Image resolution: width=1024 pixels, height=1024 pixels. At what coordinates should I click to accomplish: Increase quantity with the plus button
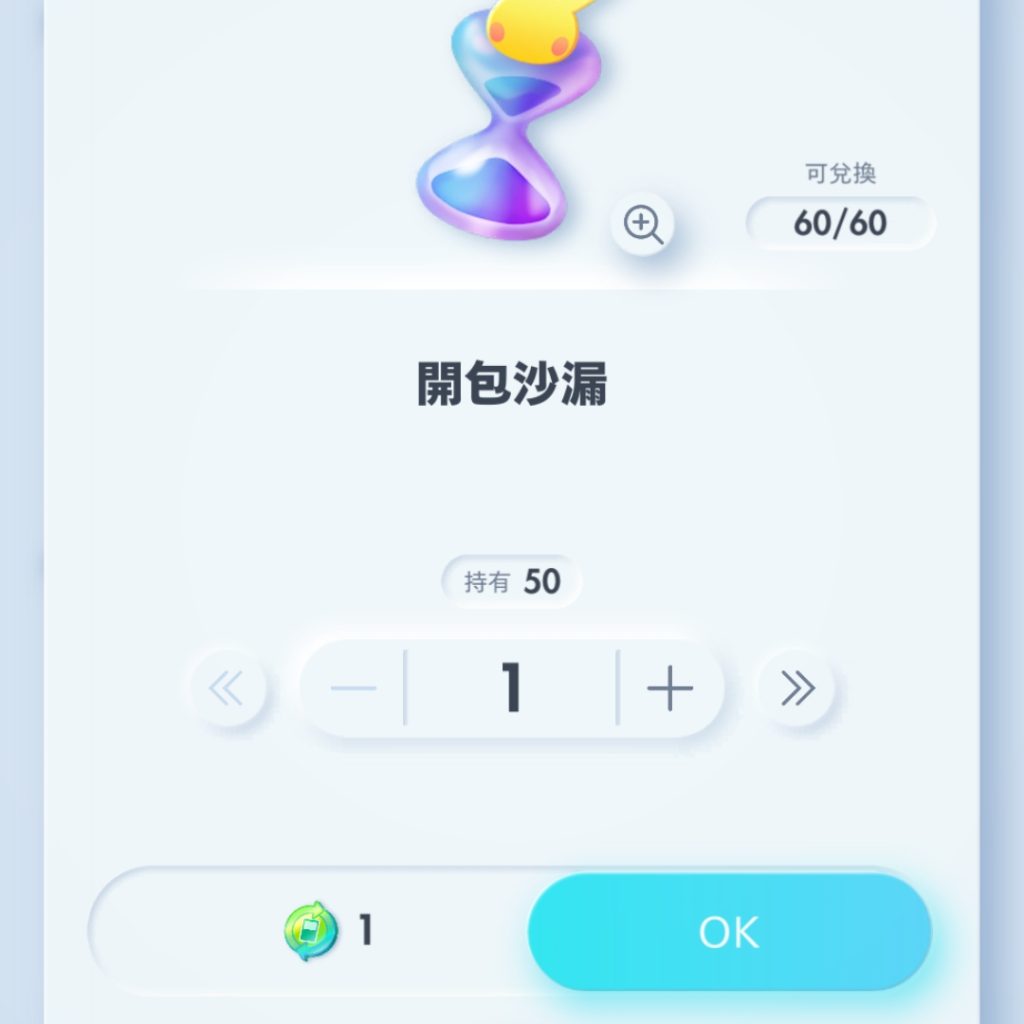coord(670,688)
